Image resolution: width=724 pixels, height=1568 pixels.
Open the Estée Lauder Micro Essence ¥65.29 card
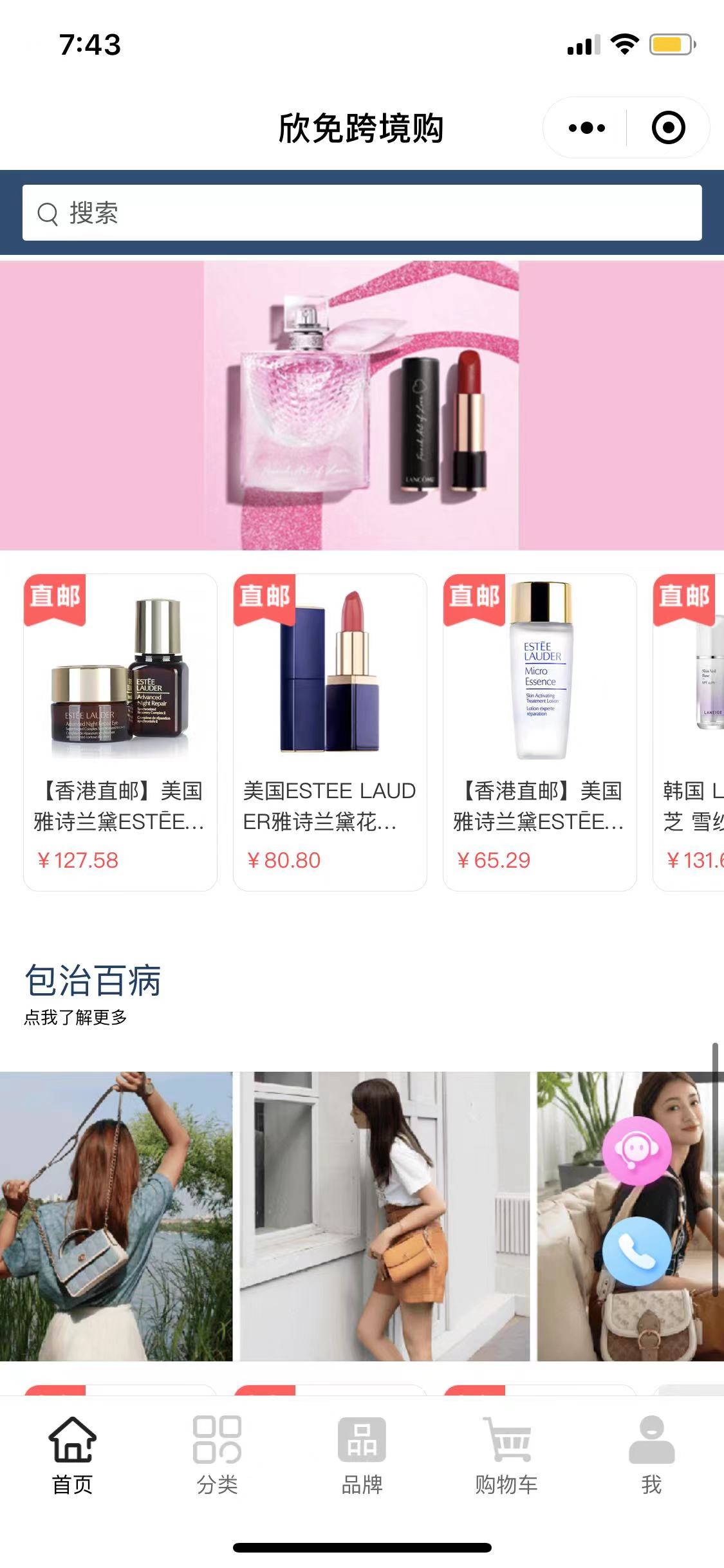click(x=540, y=732)
